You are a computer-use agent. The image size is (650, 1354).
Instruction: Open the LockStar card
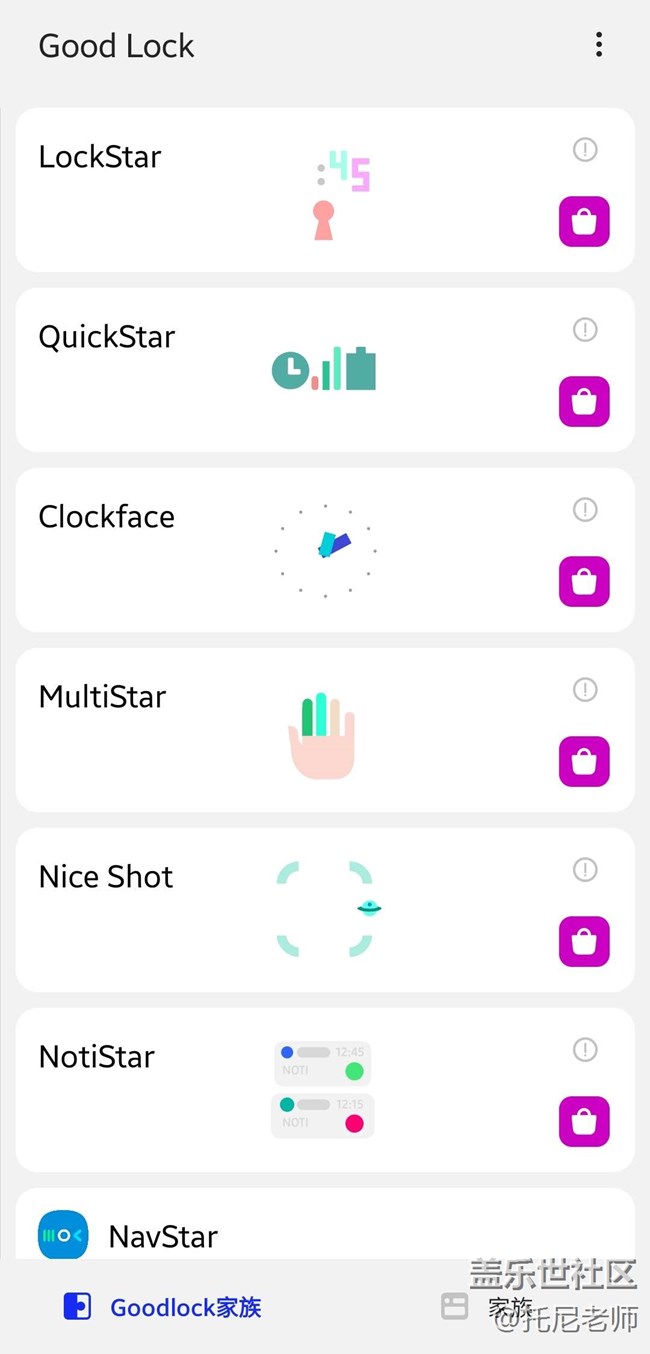tap(325, 190)
